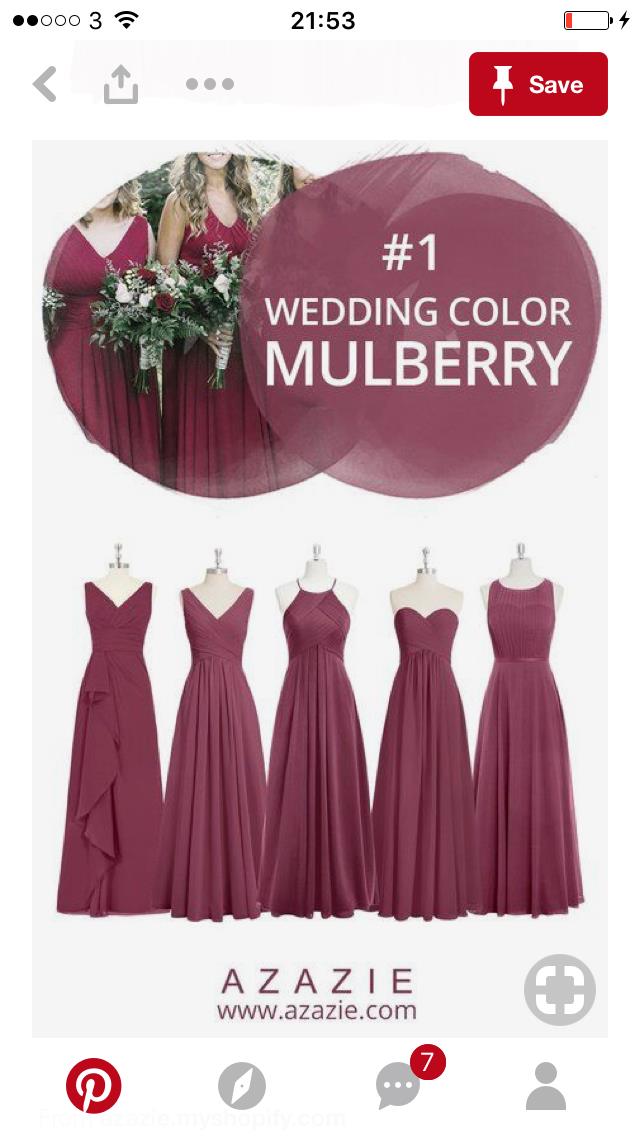Save this pin
This screenshot has height=1136, width=640.
tap(538, 85)
